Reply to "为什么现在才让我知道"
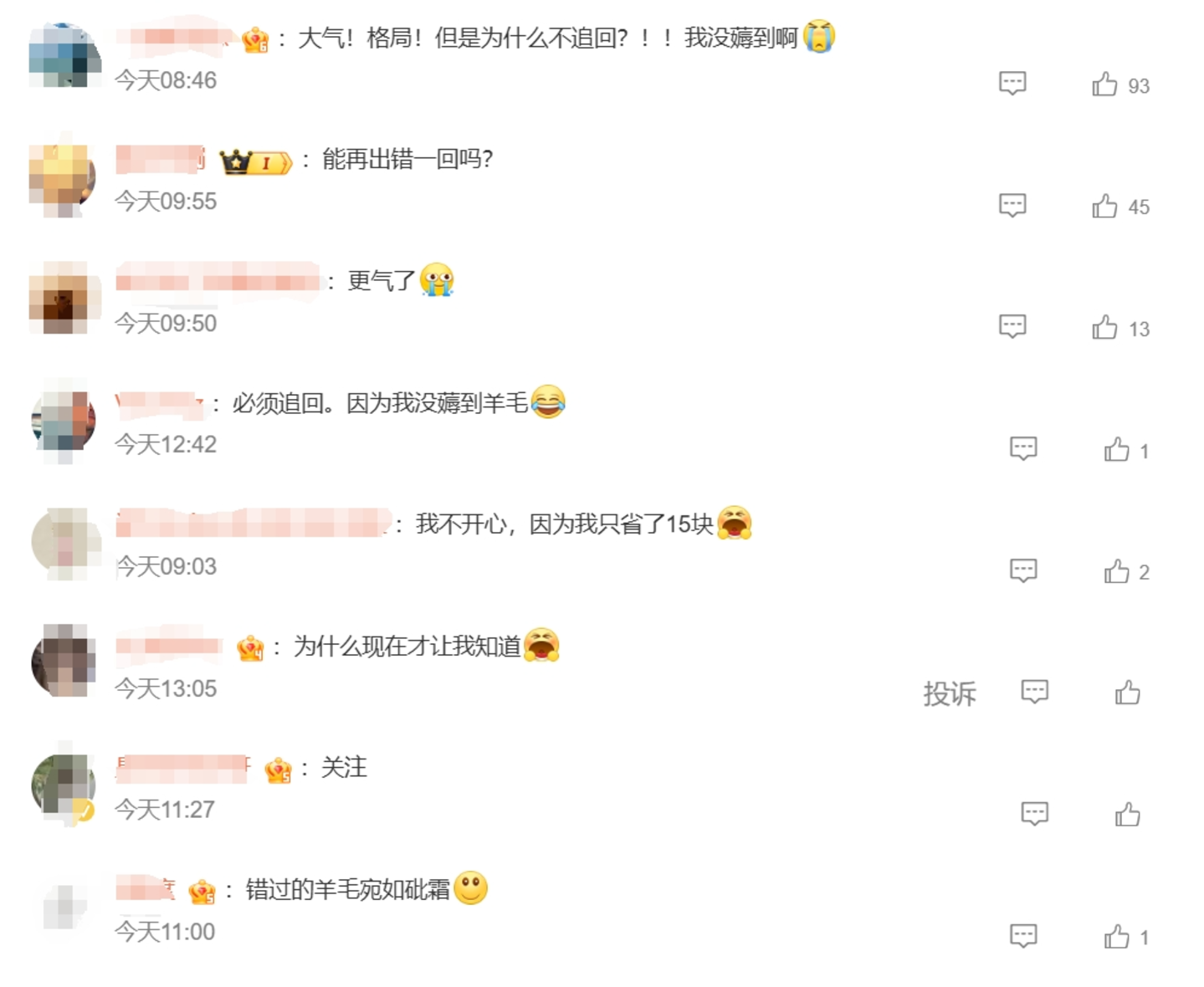The height and width of the screenshot is (987, 1204). [1034, 692]
